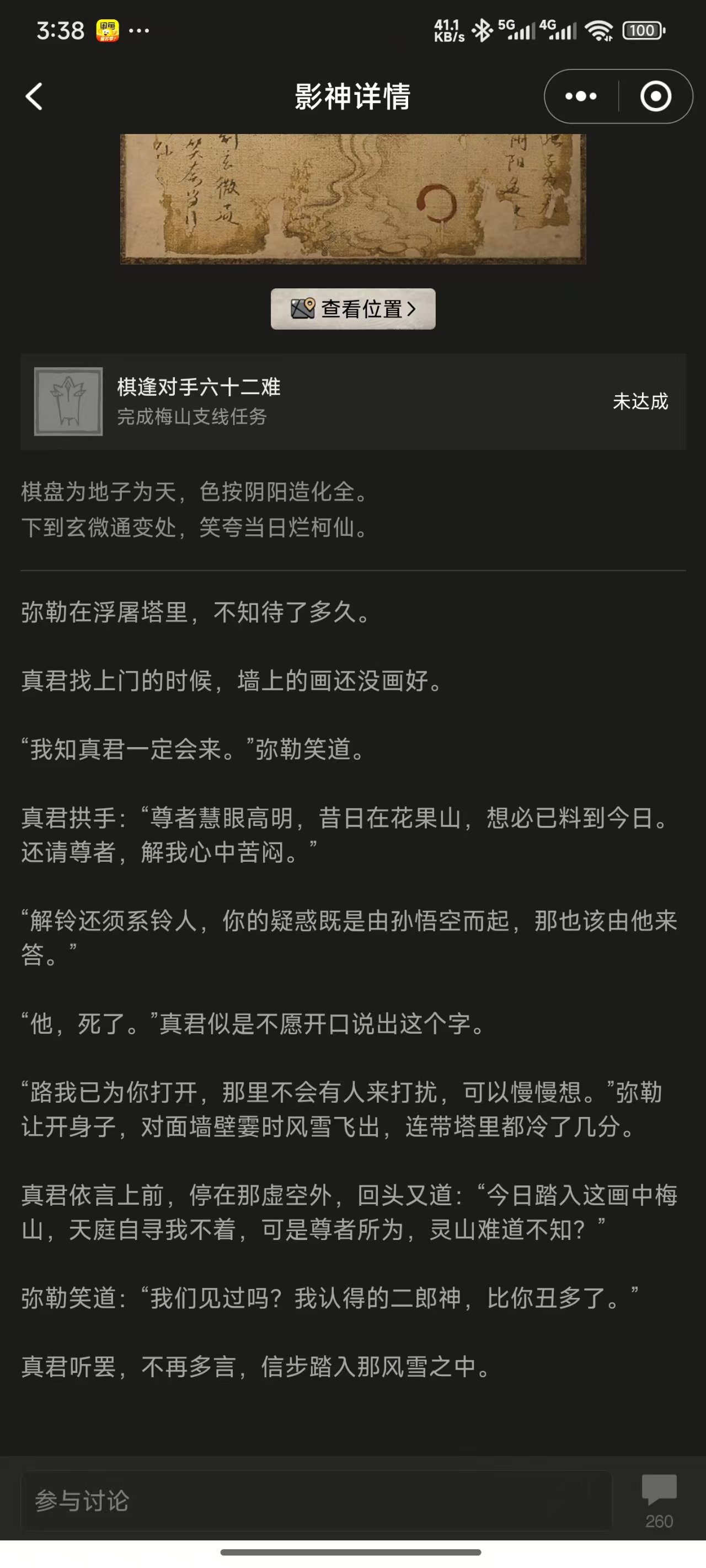This screenshot has height=1568, width=706.
Task: Tap 查看位置 button to view location
Action: click(x=352, y=309)
